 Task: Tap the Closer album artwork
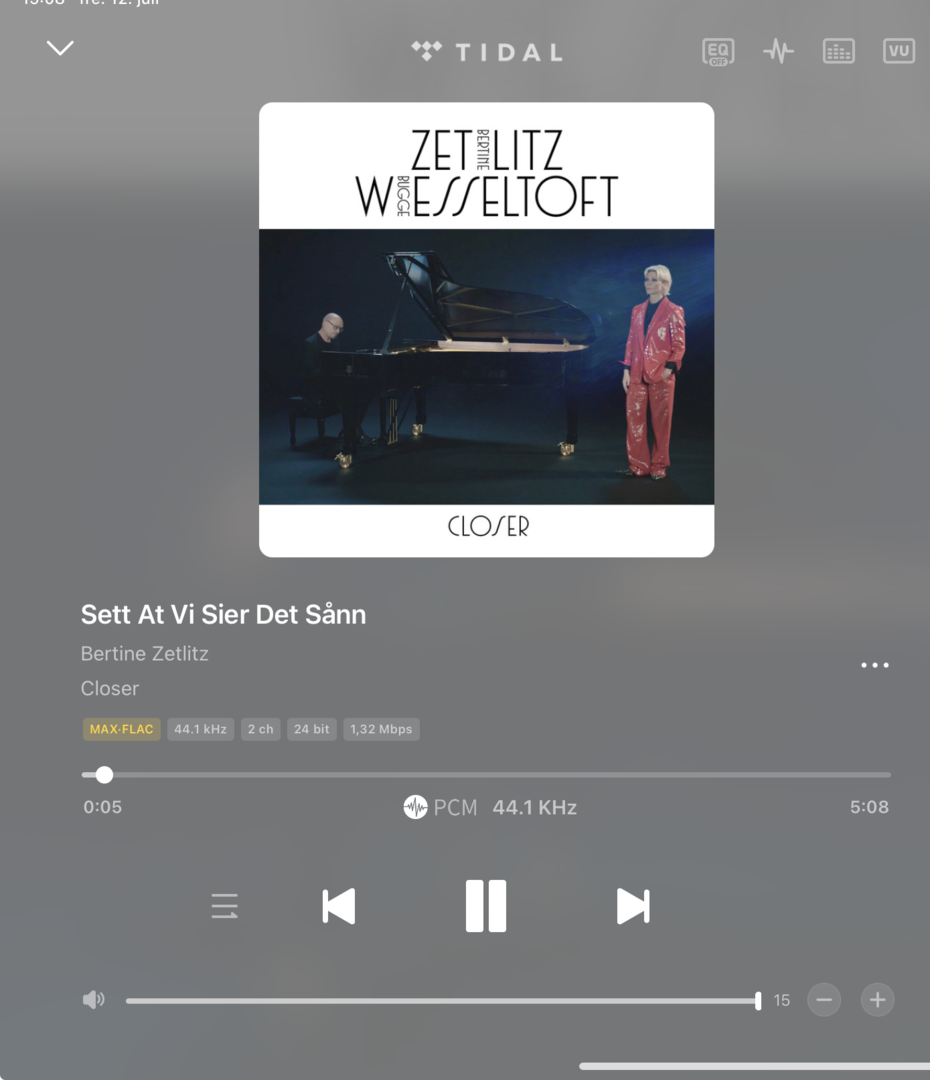[x=486, y=330]
